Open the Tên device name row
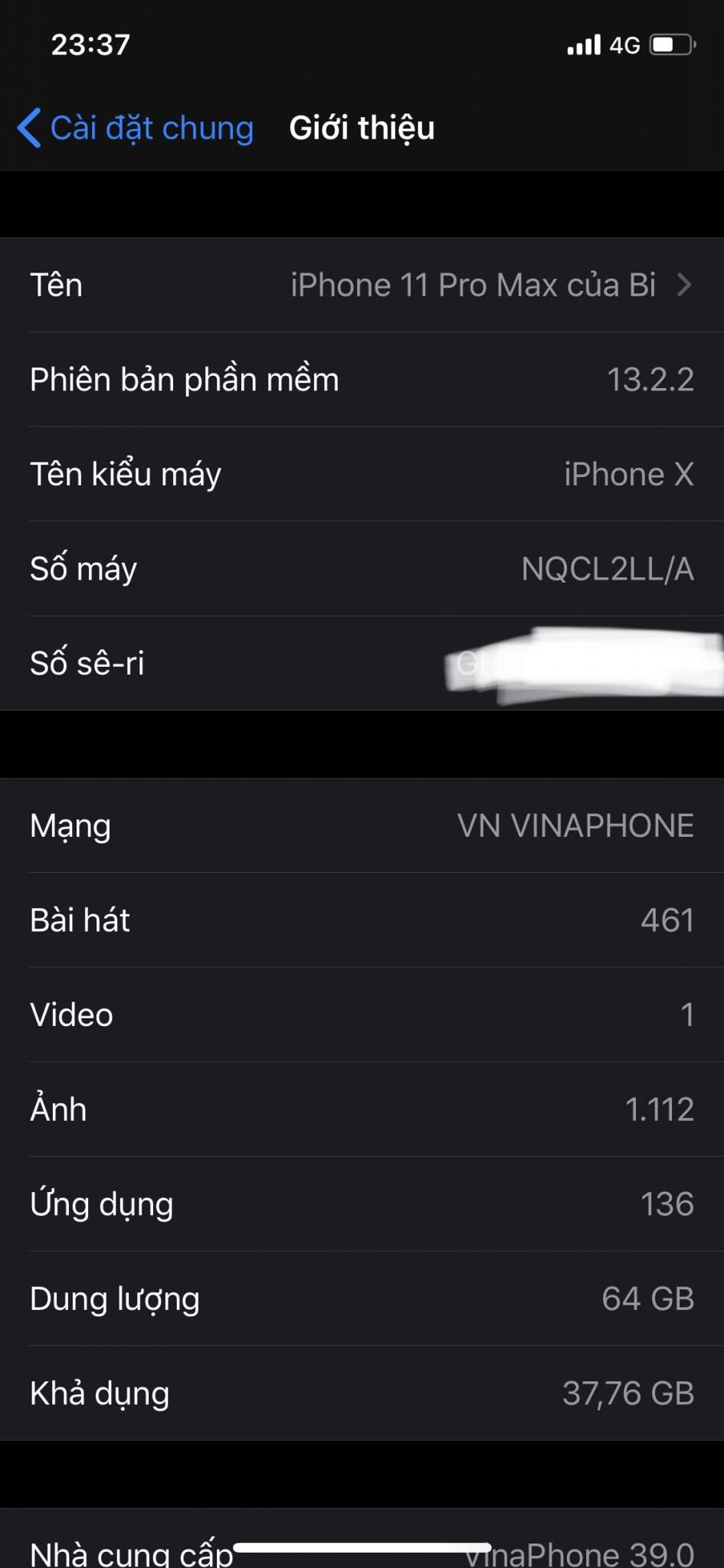Viewport: 724px width, 1568px height. tap(362, 285)
